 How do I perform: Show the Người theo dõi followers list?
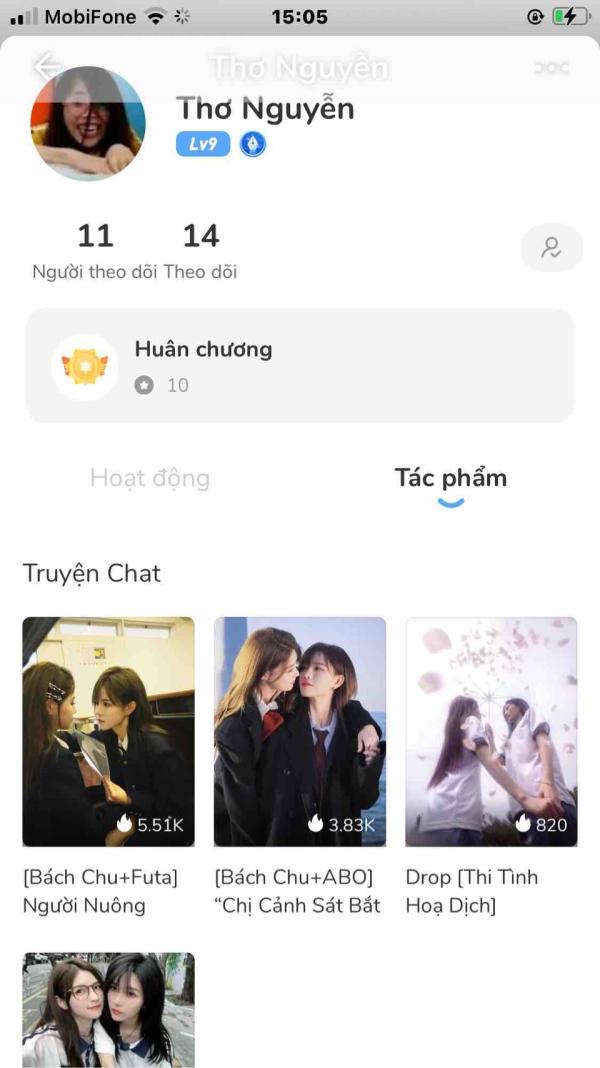95,250
